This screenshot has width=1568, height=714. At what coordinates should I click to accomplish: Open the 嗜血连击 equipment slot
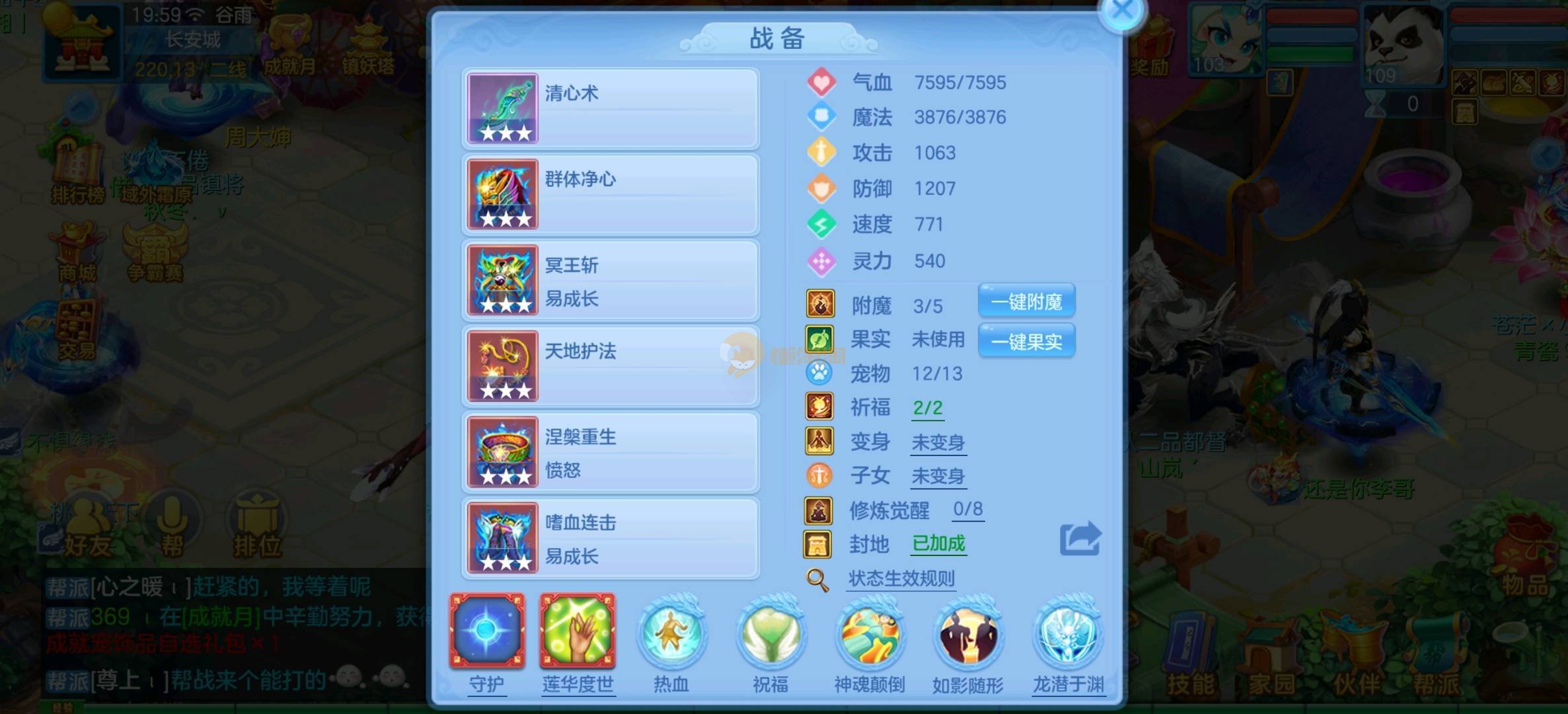[x=611, y=538]
